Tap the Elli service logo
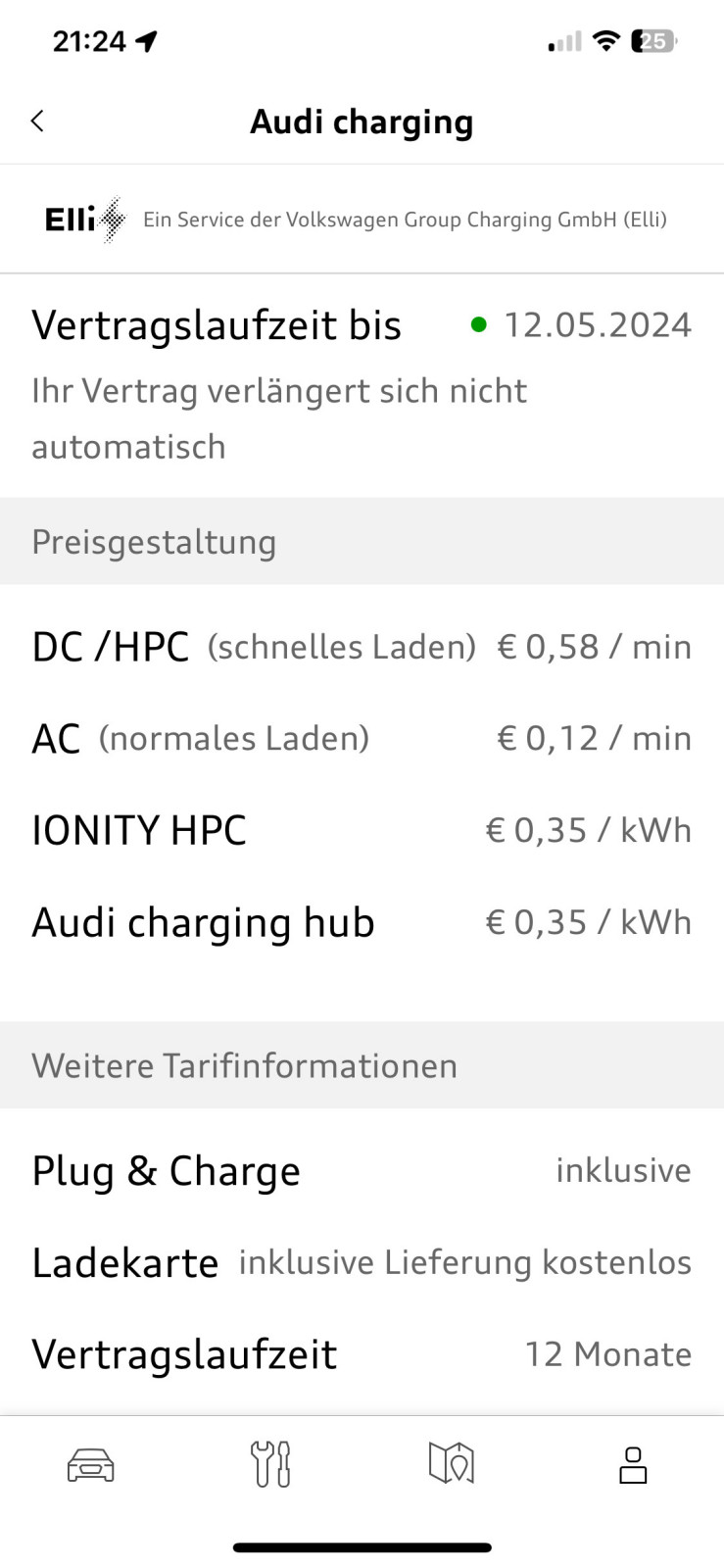Image resolution: width=724 pixels, height=1568 pixels. point(83,219)
